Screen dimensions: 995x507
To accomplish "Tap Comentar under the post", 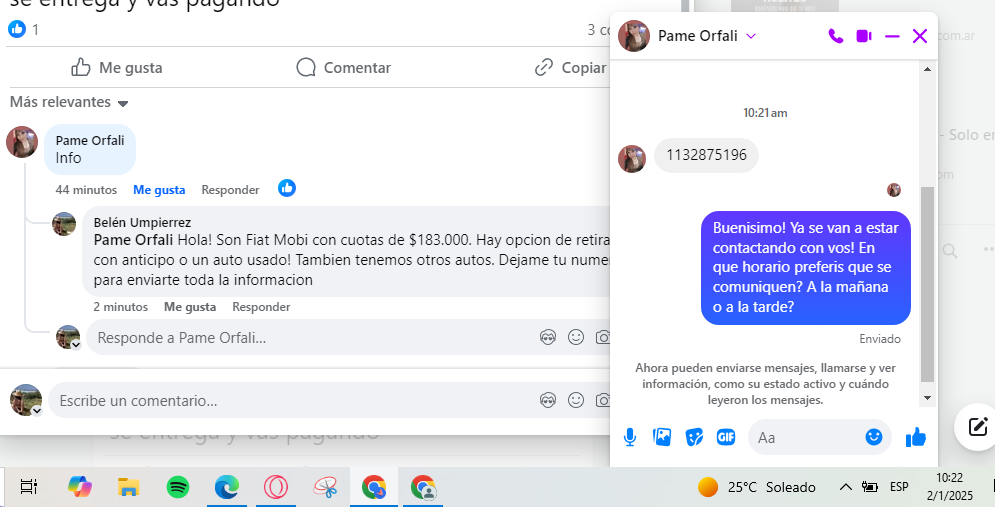I will pyautogui.click(x=343, y=68).
